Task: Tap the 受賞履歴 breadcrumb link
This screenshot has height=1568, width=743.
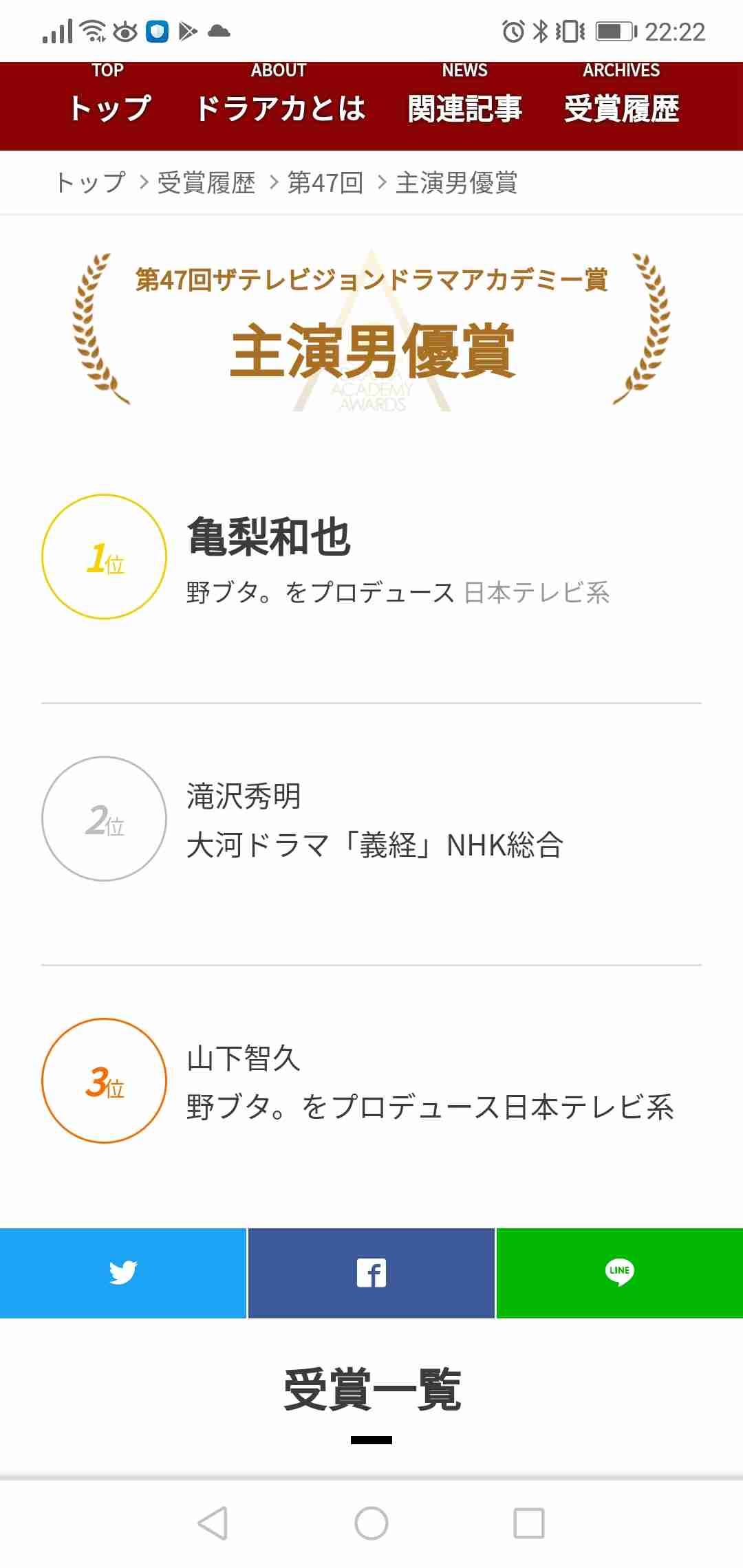Action: click(x=206, y=183)
